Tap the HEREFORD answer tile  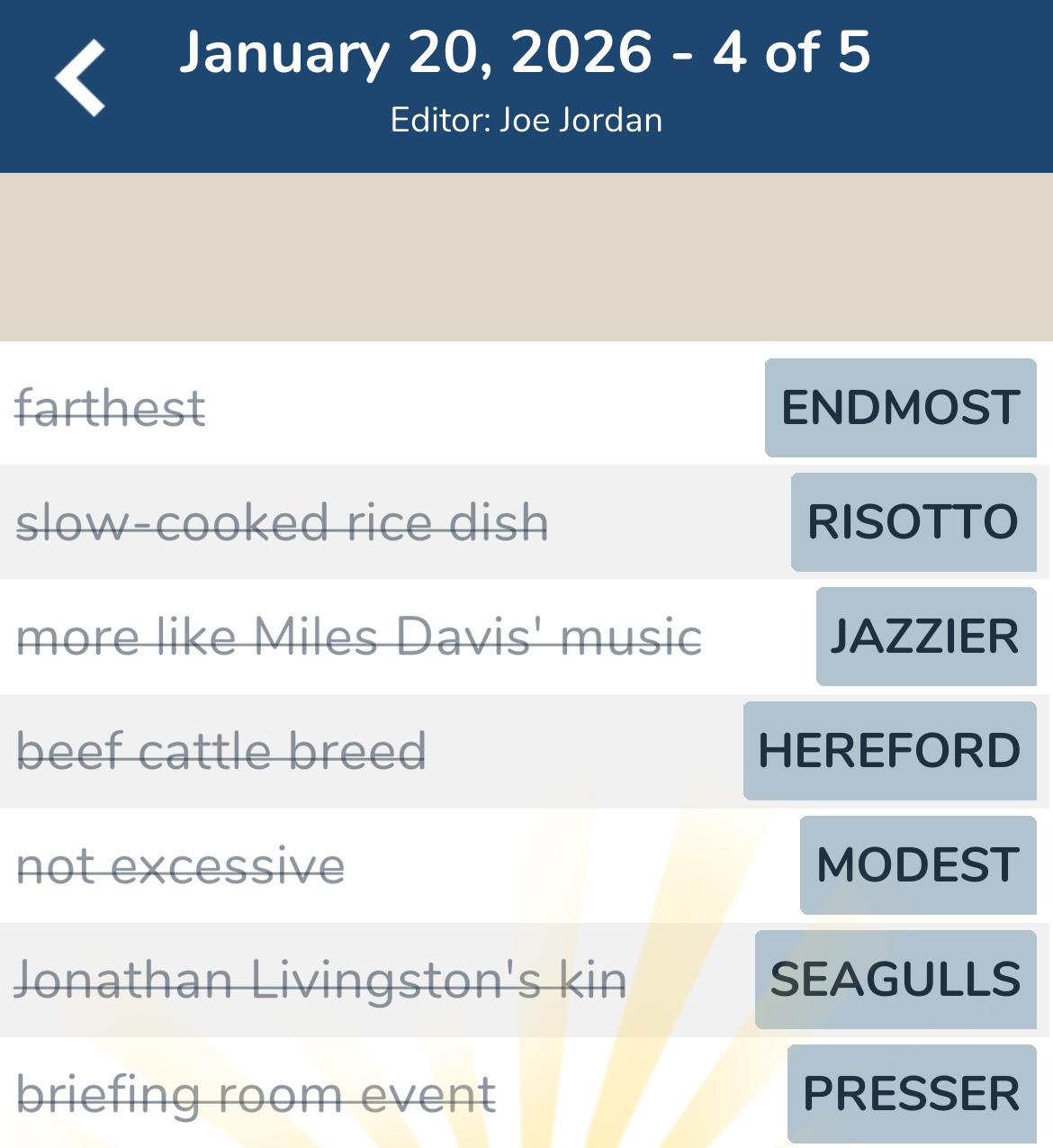[x=889, y=750]
